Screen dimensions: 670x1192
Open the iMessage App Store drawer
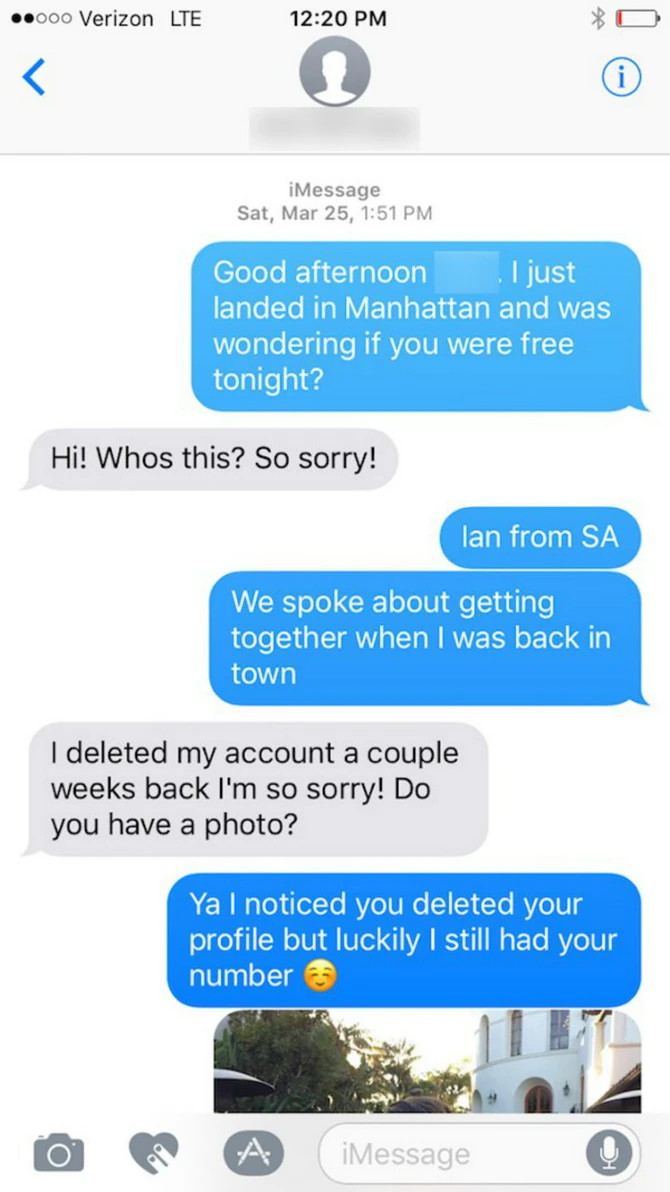[247, 1153]
